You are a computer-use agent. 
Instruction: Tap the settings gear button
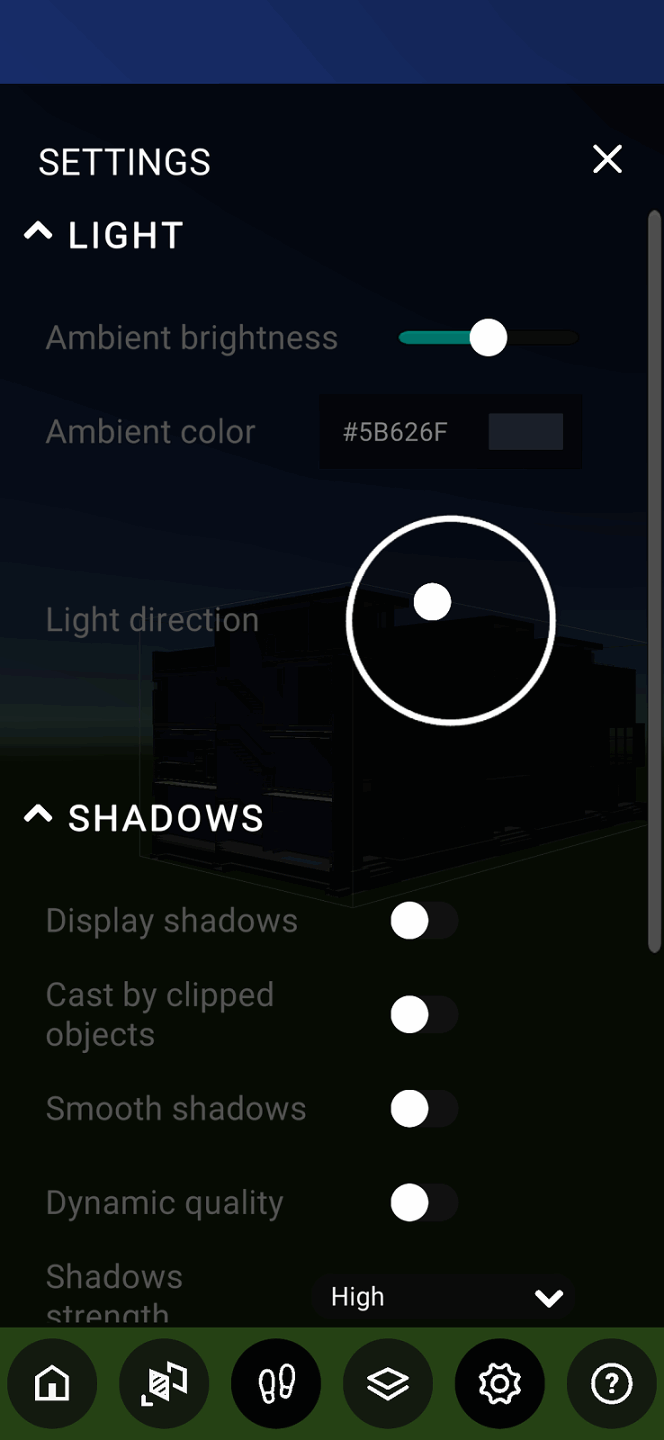click(x=500, y=1384)
